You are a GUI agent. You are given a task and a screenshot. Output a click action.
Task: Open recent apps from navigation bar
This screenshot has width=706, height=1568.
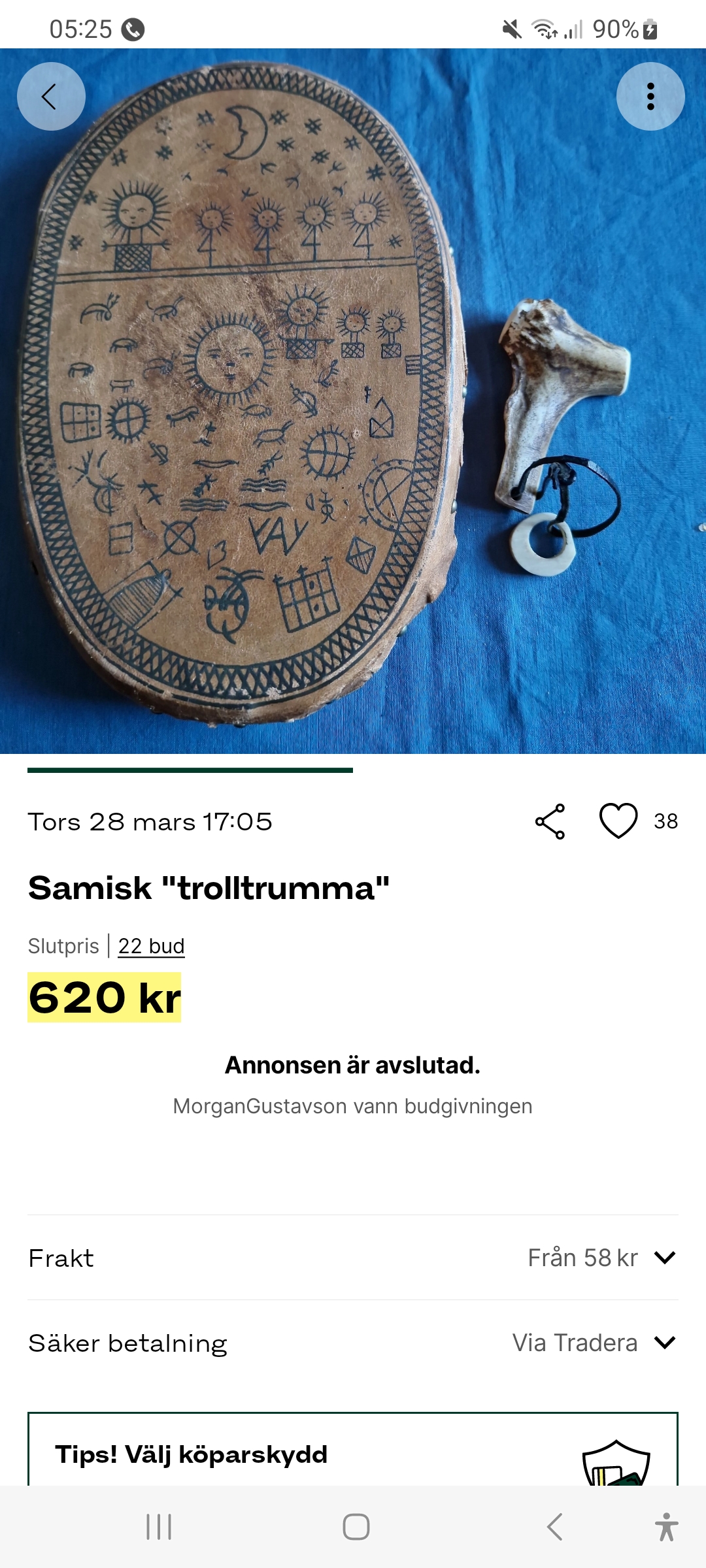point(159,1527)
